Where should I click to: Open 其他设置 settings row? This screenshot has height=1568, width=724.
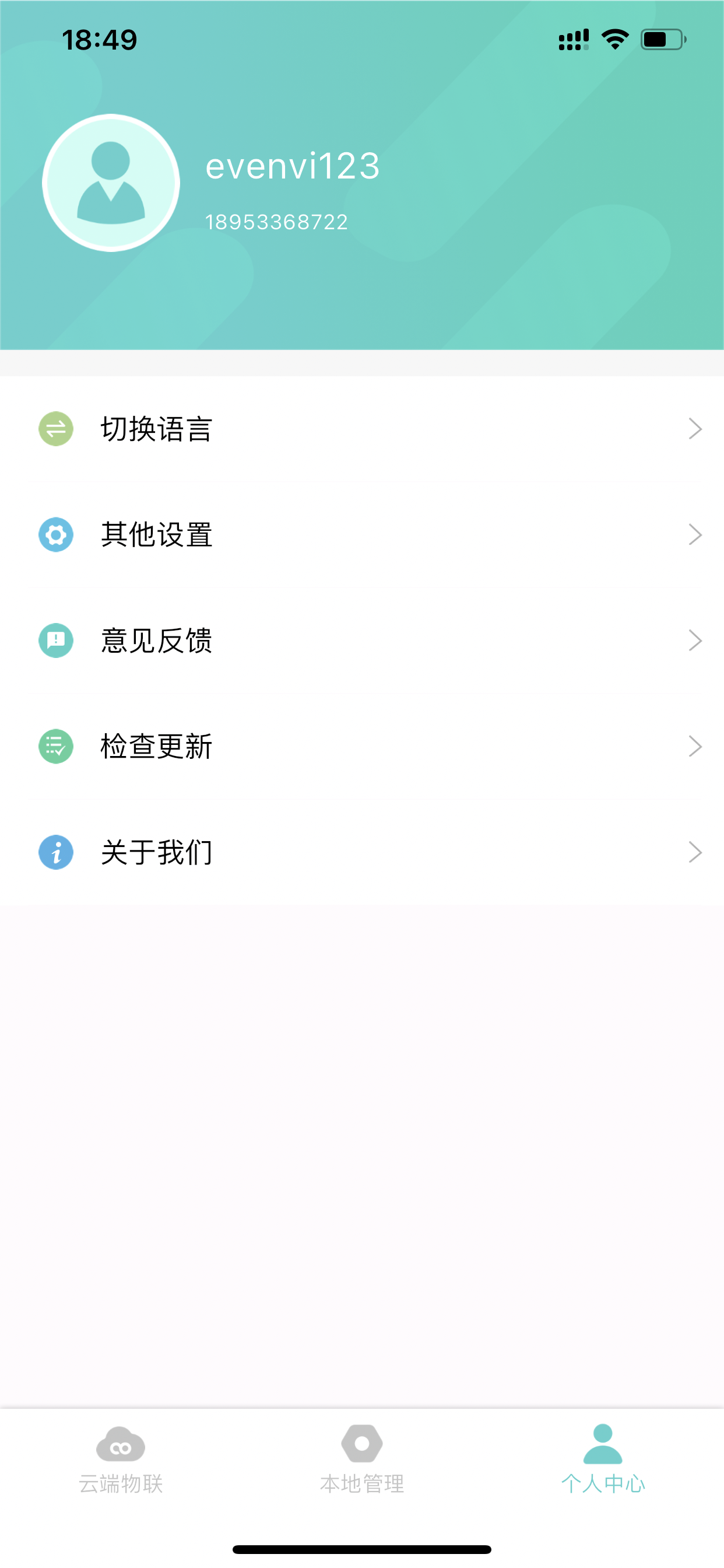pyautogui.click(x=362, y=535)
